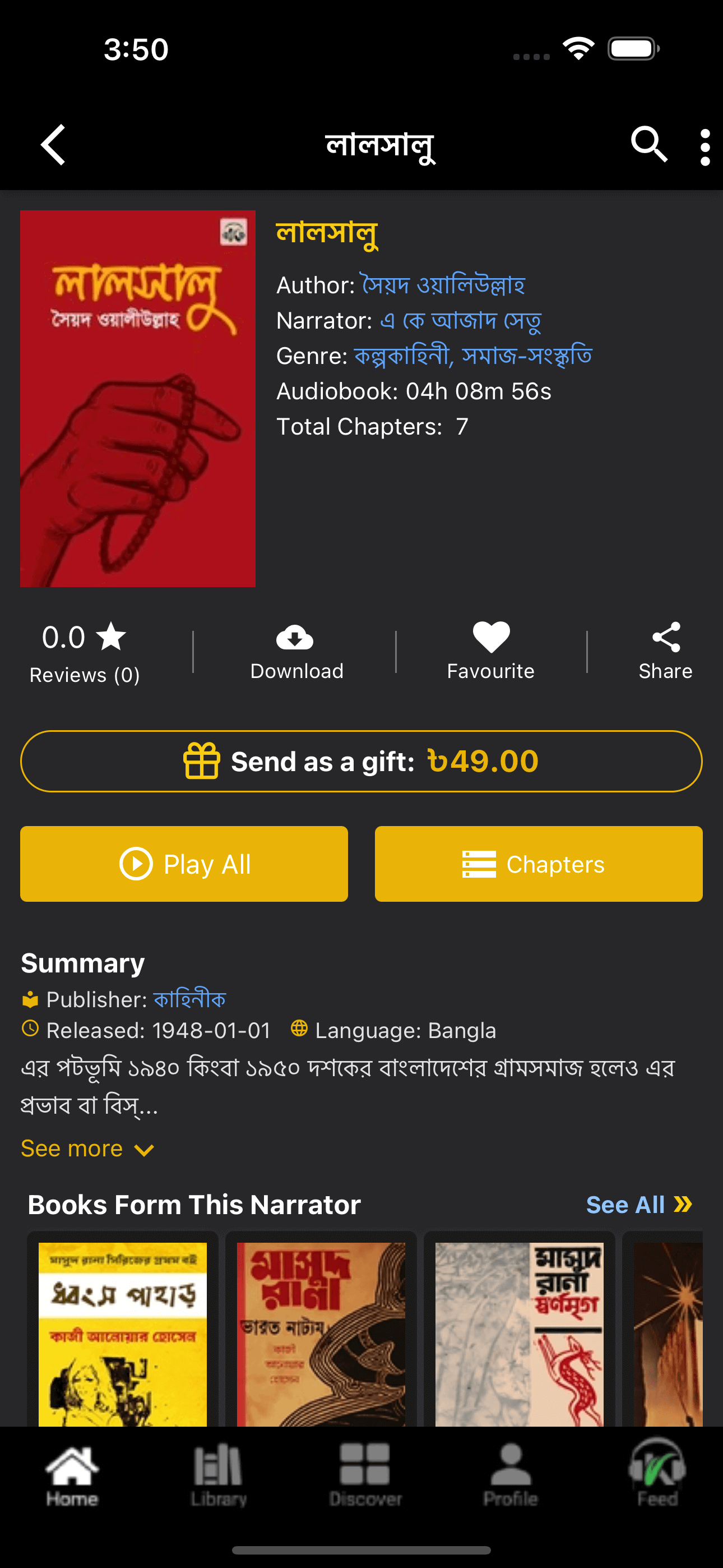Switch to the Library tab
The image size is (723, 1568).
pyautogui.click(x=219, y=1473)
